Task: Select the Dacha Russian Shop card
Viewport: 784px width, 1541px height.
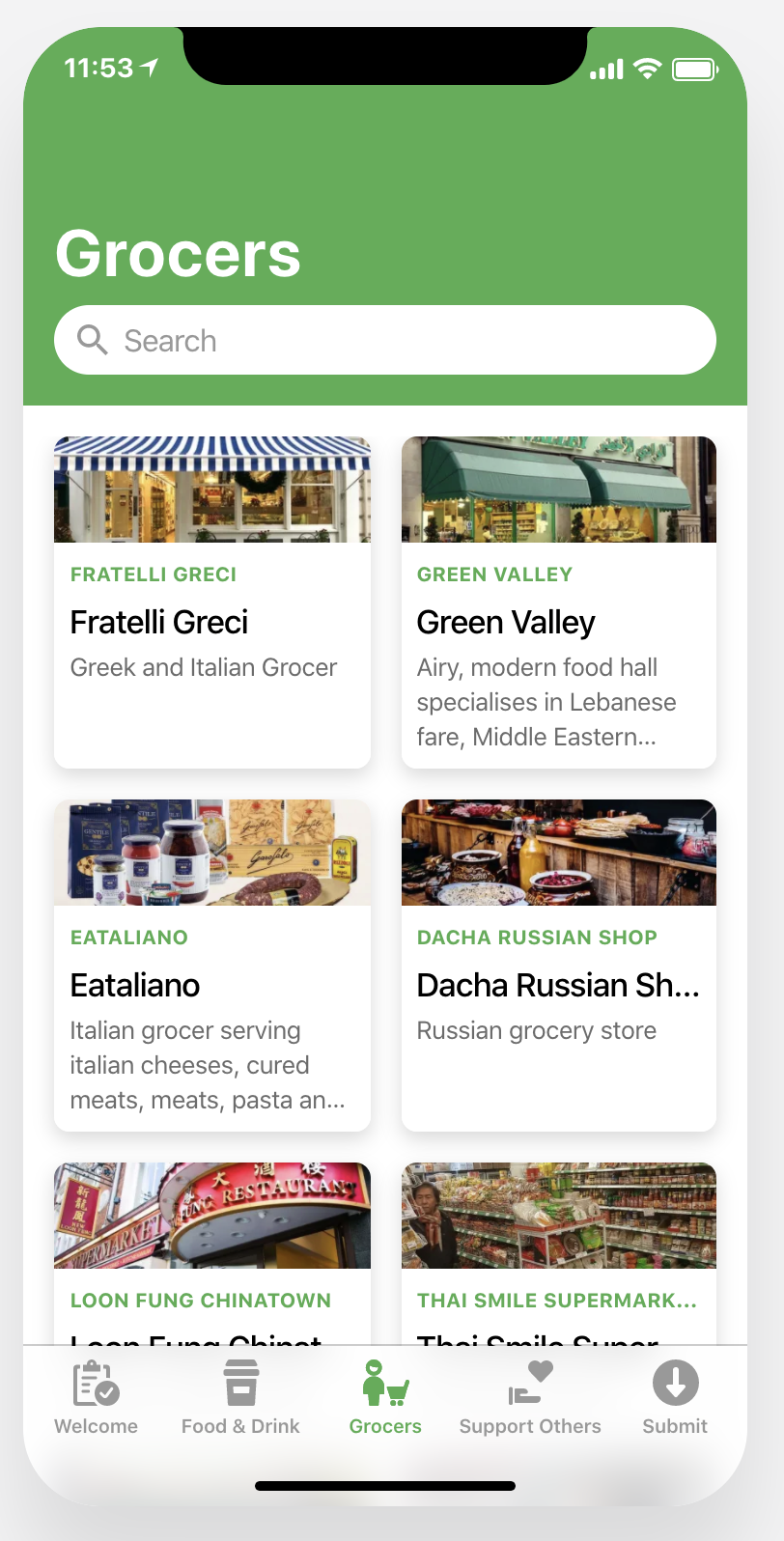Action: [x=558, y=965]
